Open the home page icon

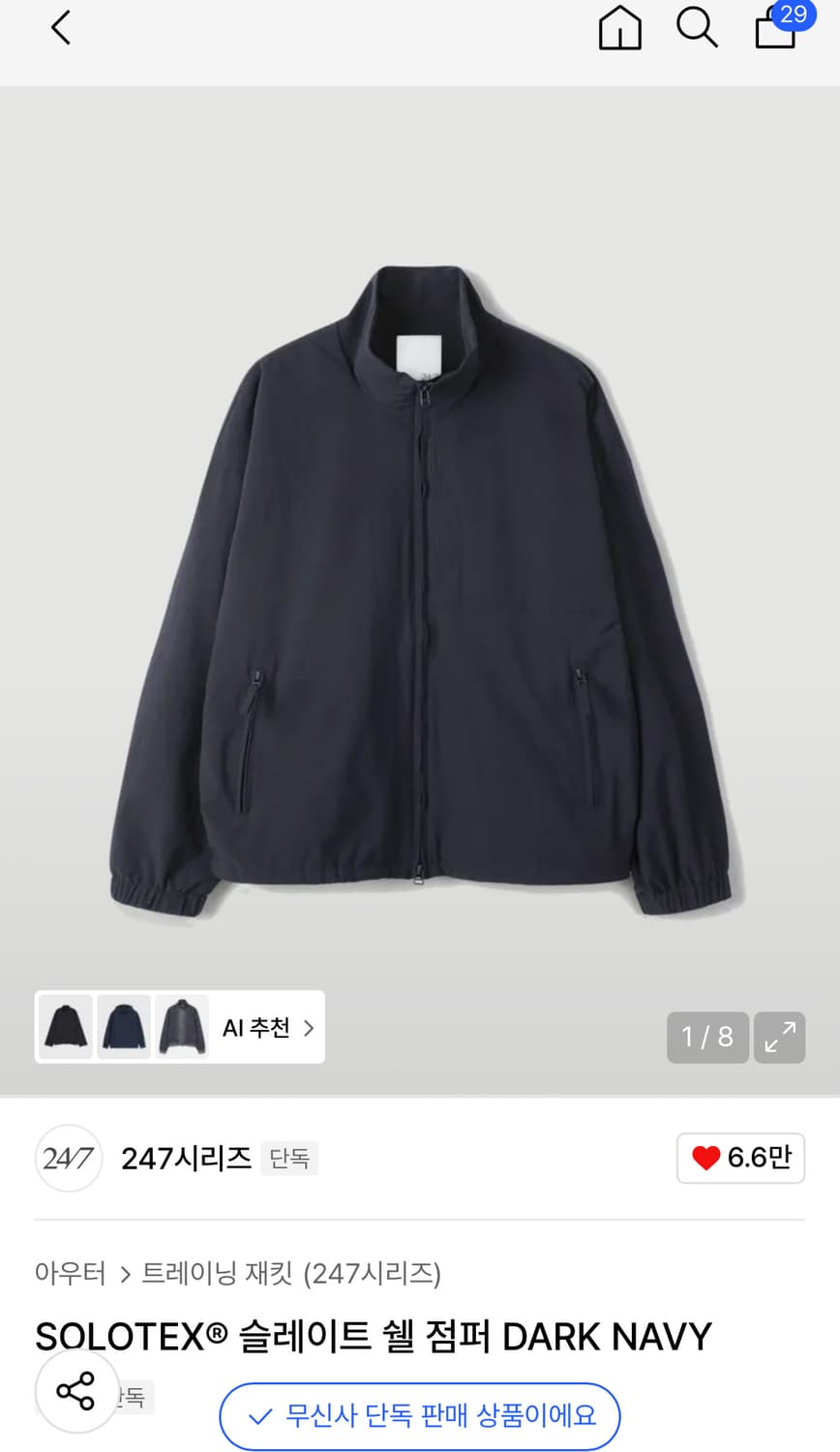click(x=619, y=27)
